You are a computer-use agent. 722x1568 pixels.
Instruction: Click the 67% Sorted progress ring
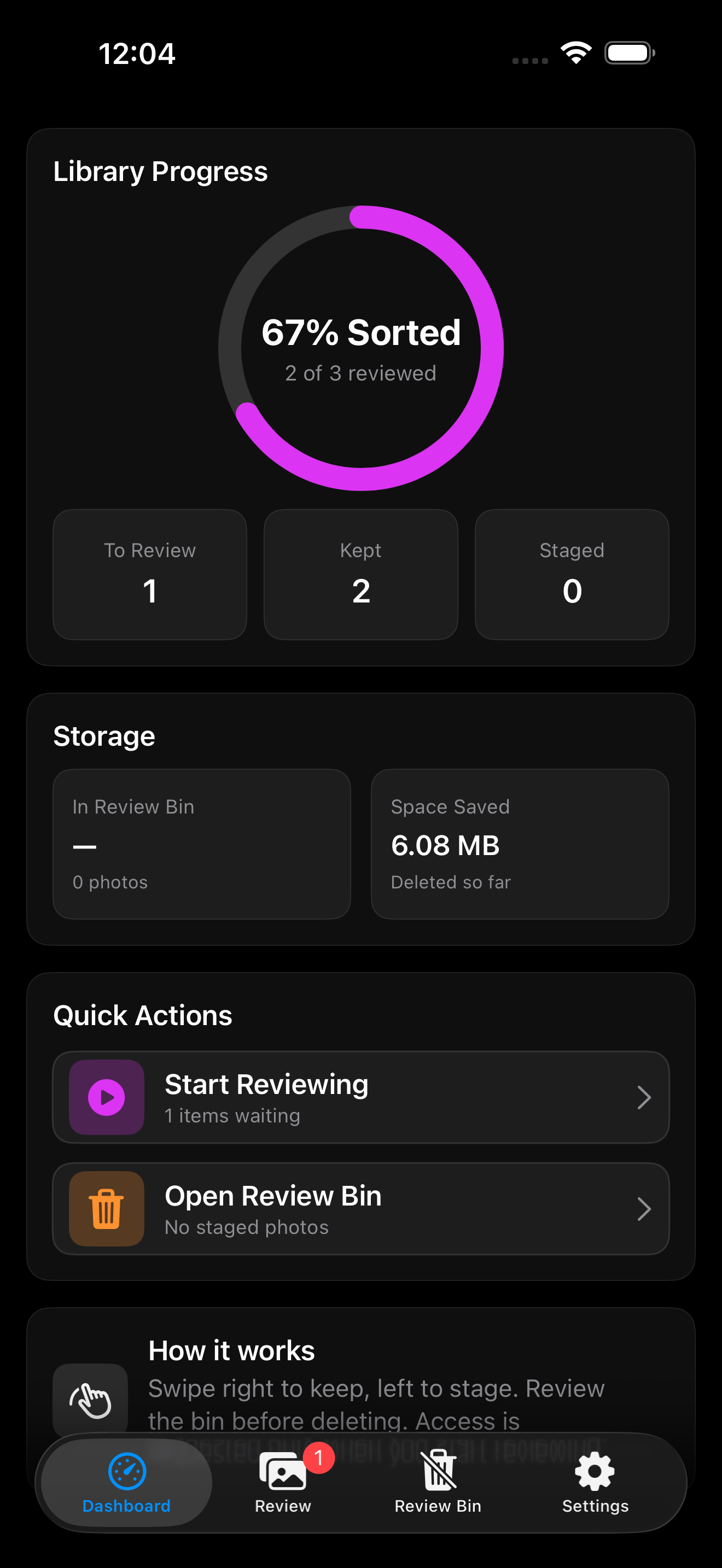pos(360,347)
